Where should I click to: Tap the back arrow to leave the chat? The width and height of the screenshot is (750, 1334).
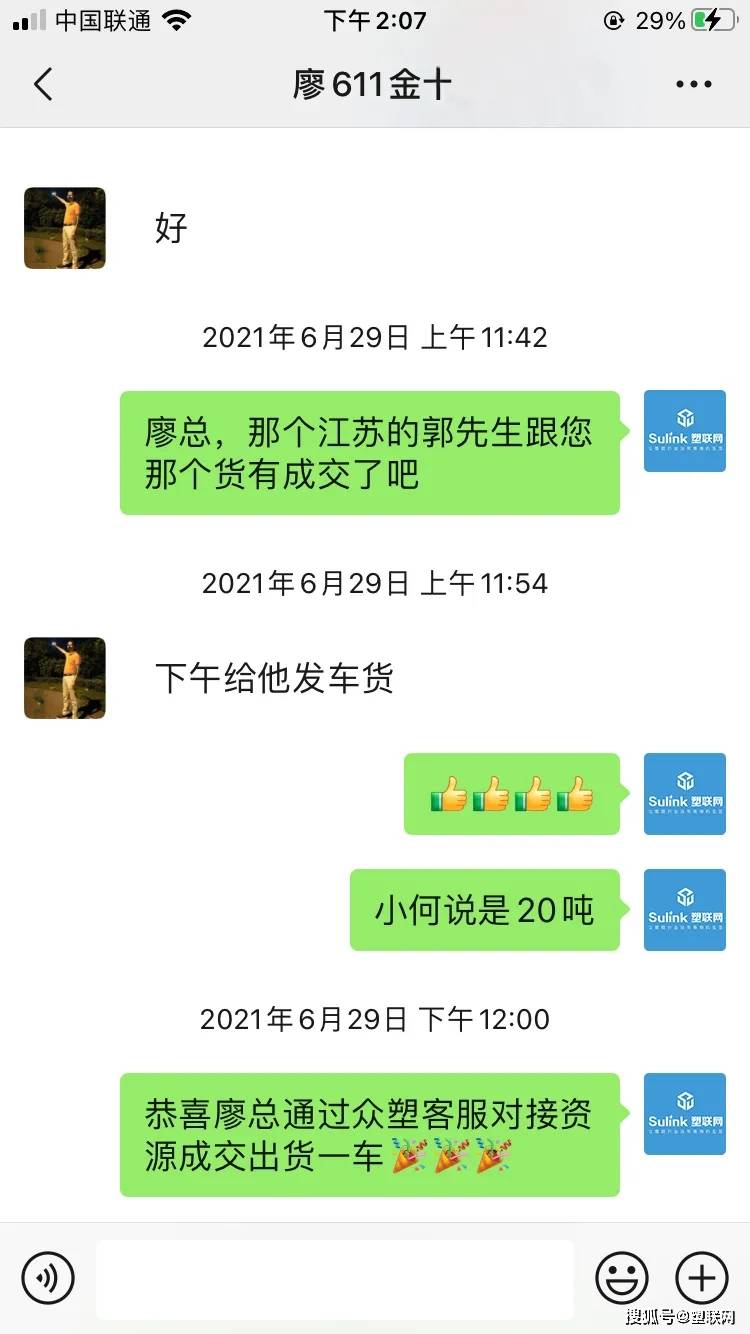pos(42,84)
